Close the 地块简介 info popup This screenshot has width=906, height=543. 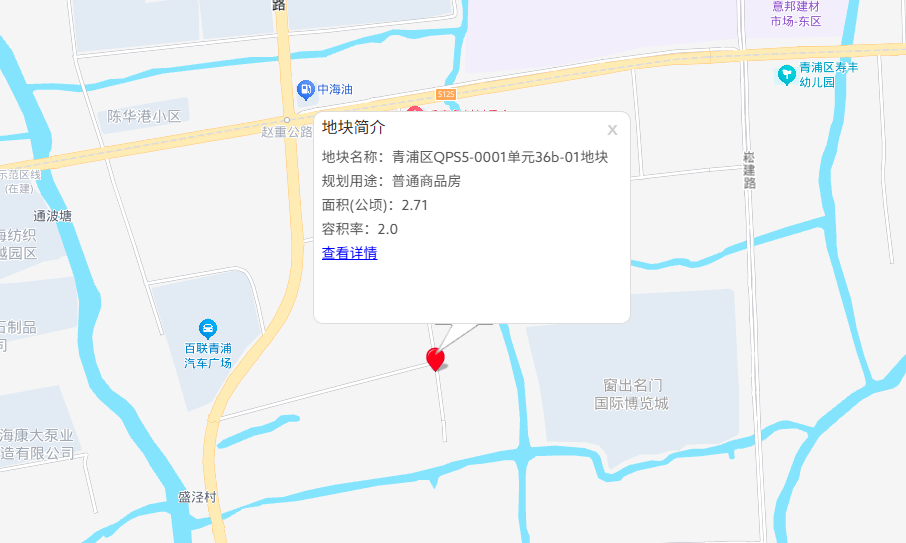click(612, 130)
